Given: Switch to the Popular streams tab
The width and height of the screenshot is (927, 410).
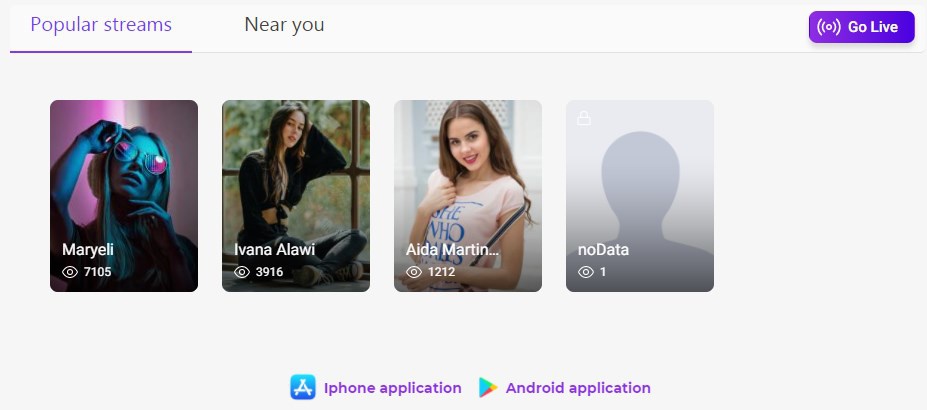Looking at the screenshot, I should point(101,25).
